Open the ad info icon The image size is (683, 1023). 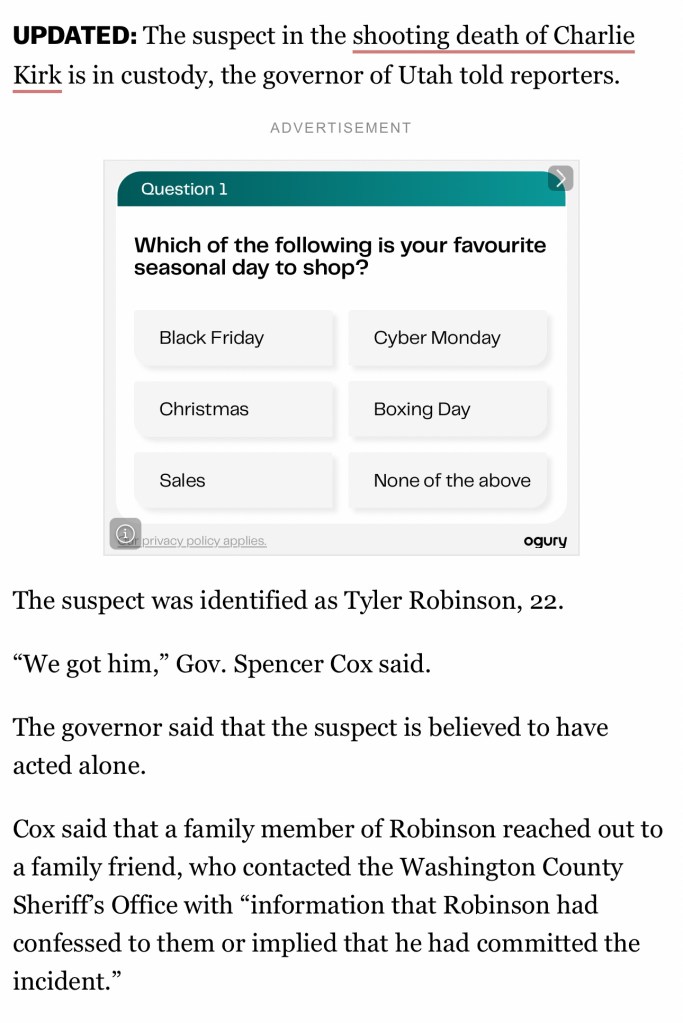(x=125, y=534)
